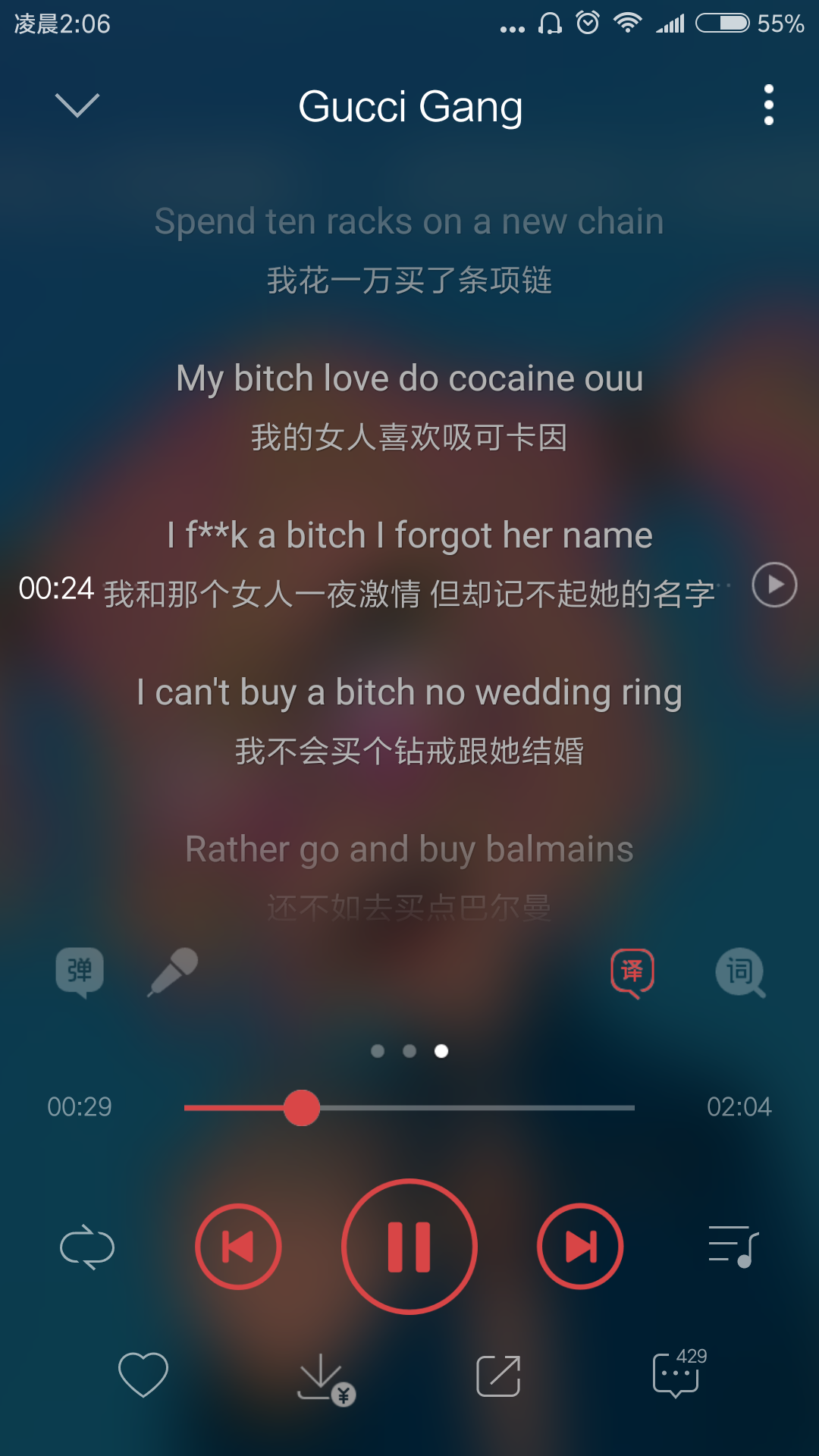Toggle lyric translation (译) button

tap(632, 971)
